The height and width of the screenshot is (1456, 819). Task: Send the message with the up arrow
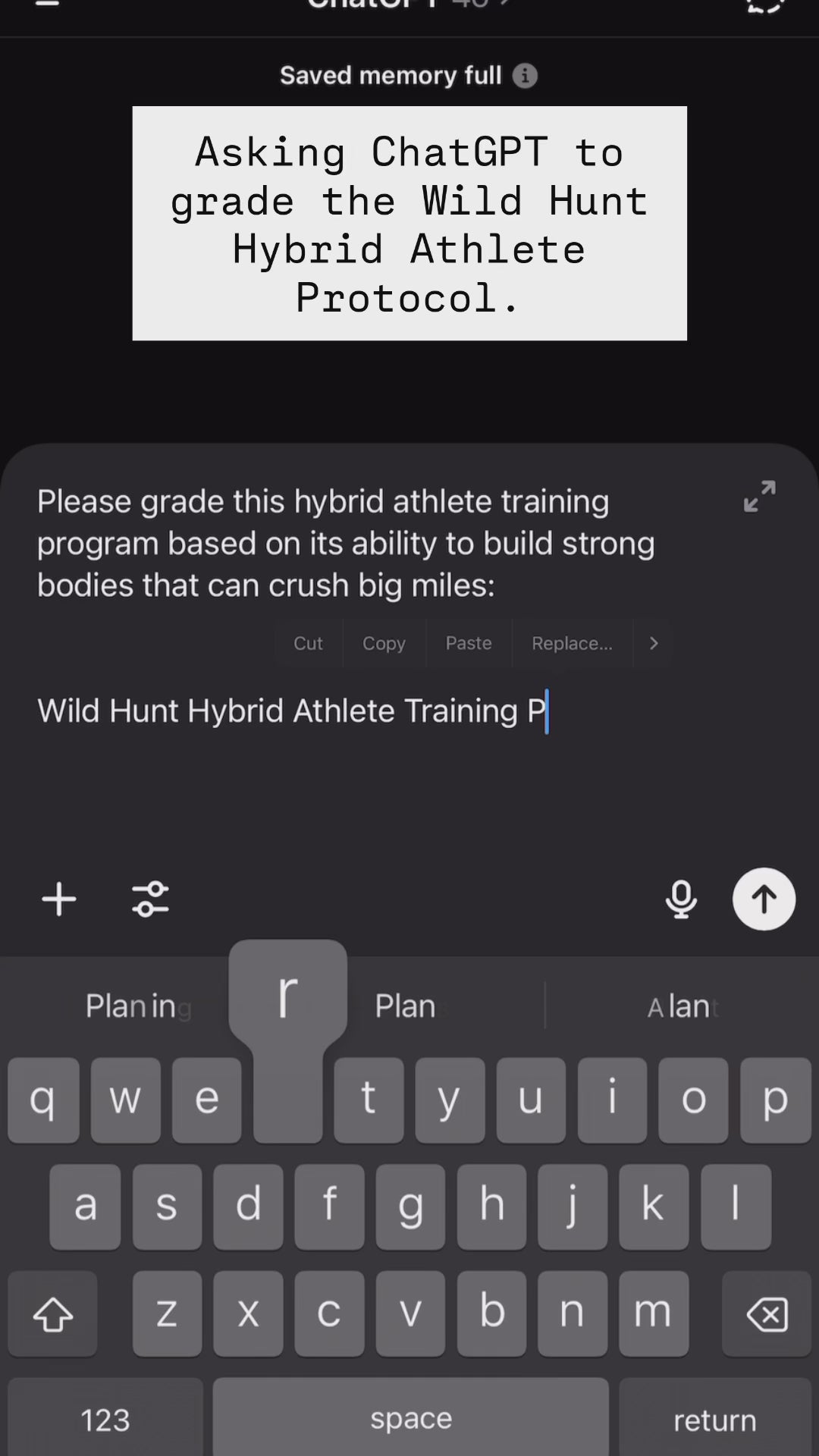pos(764,899)
